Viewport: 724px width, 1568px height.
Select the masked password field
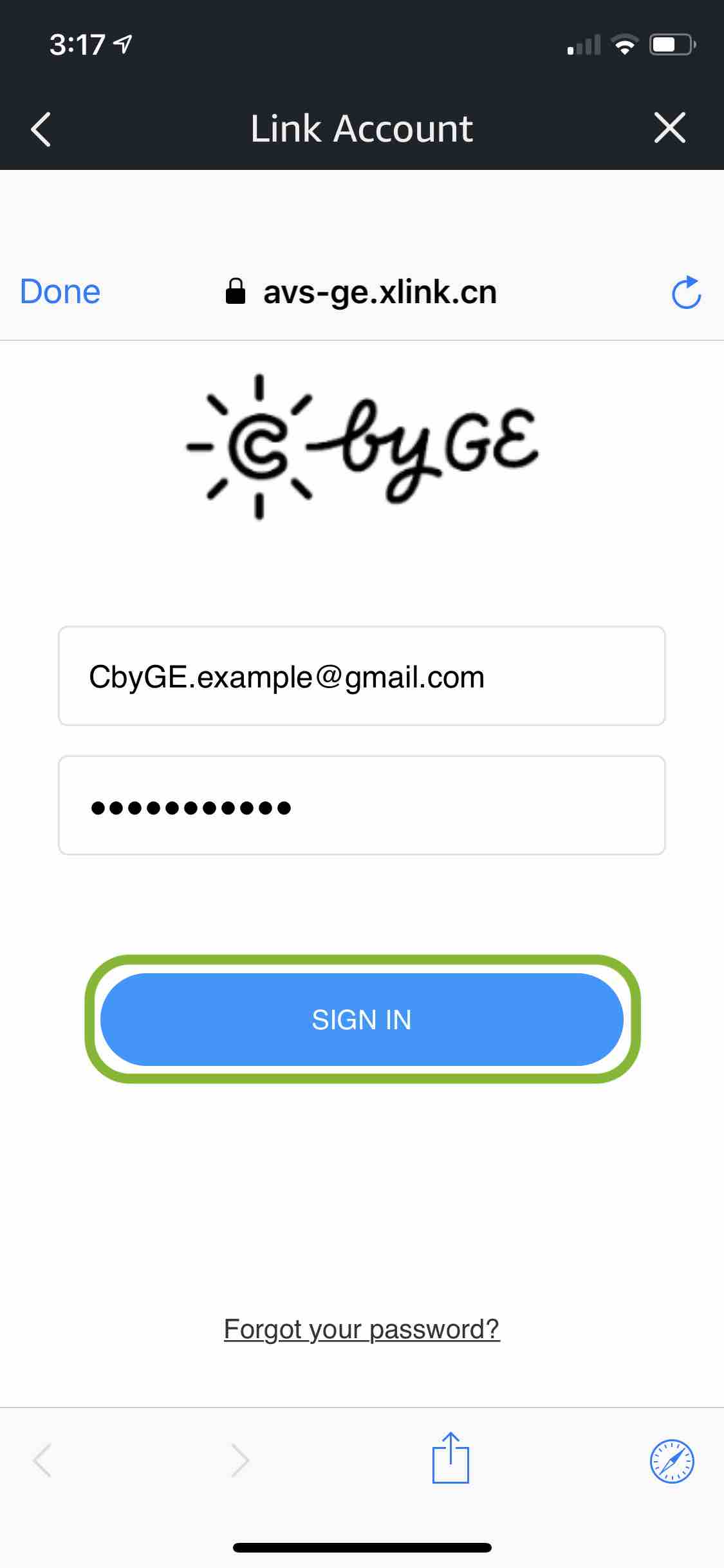coord(362,805)
